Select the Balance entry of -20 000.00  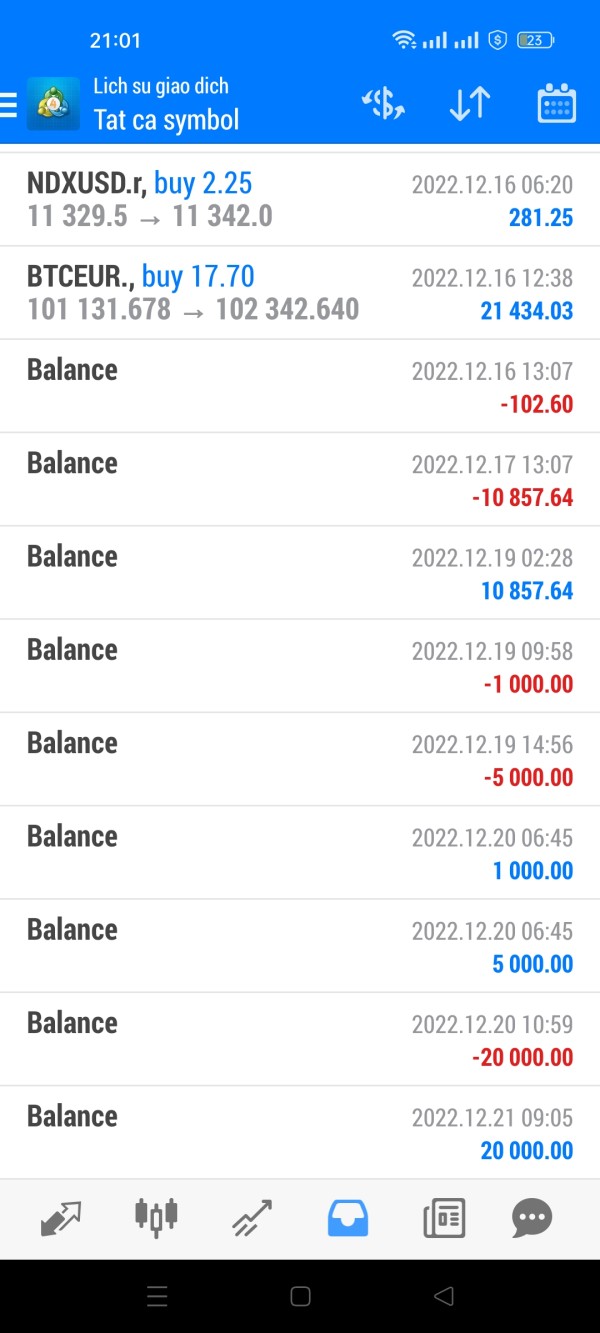coord(300,1039)
